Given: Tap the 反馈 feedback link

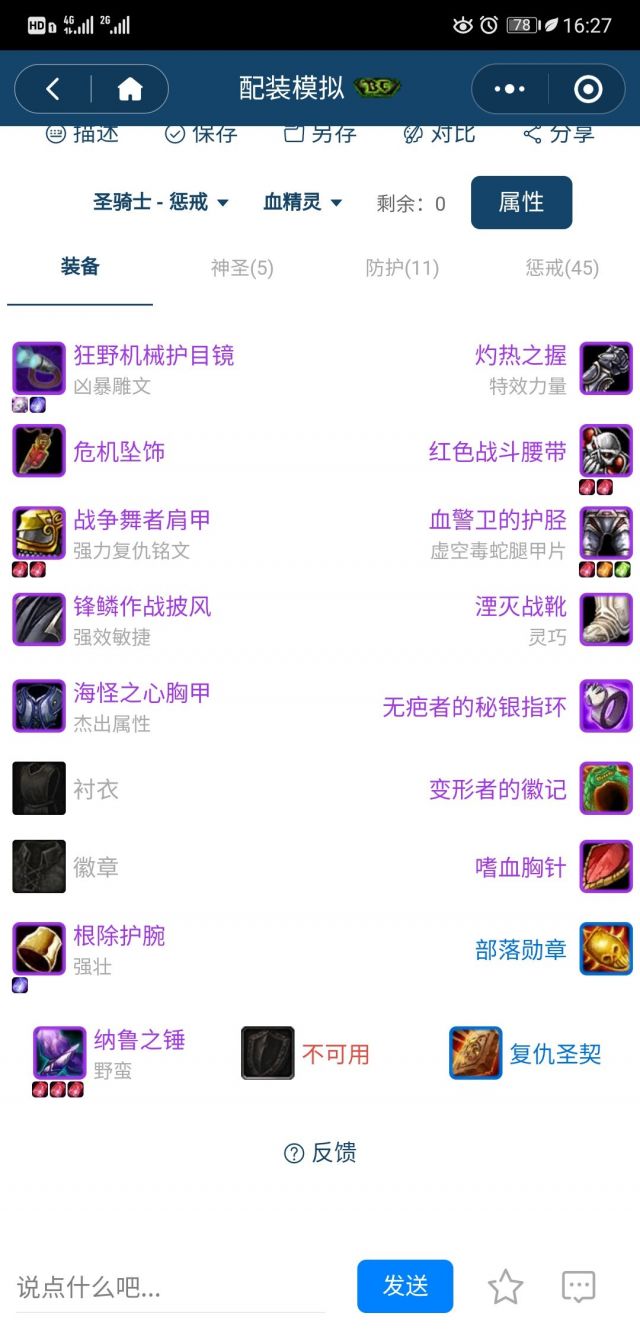Looking at the screenshot, I should click(x=320, y=1153).
